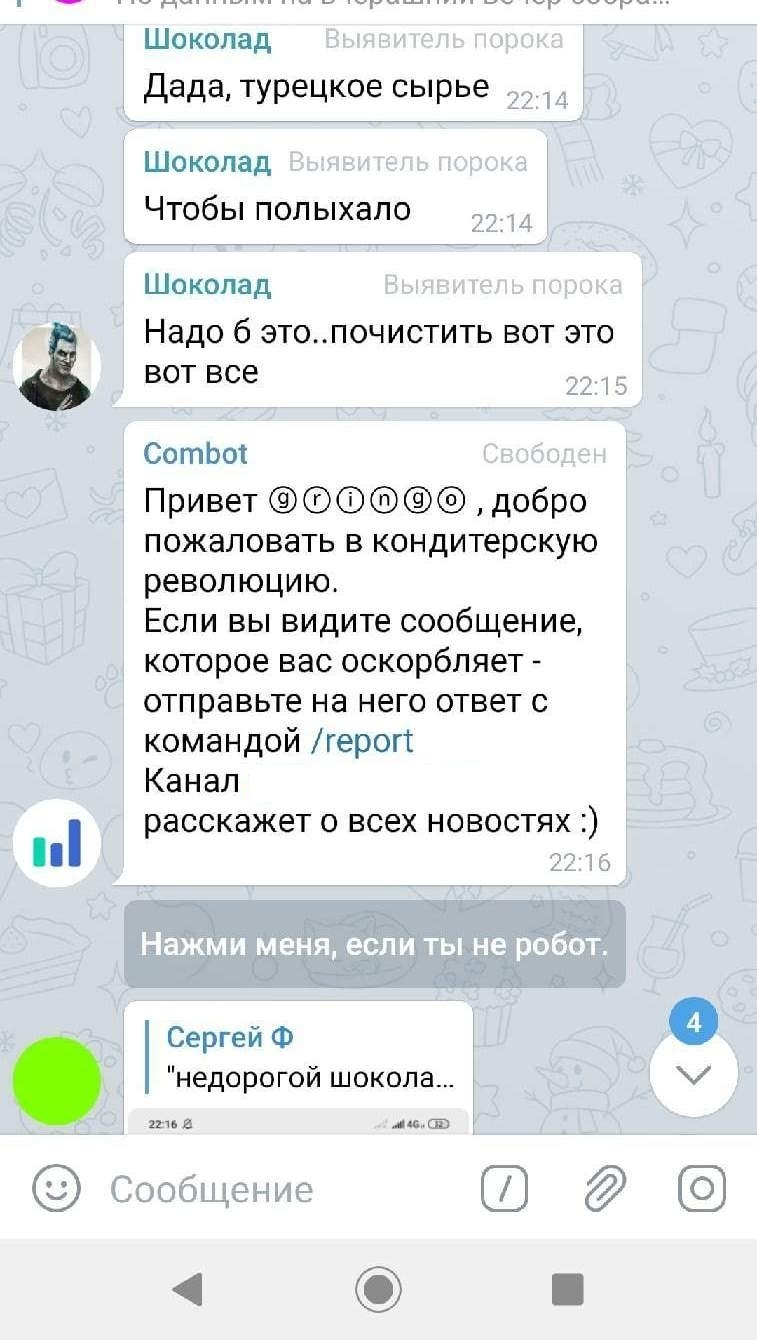Open the /report command link
757x1340 pixels.
tap(362, 741)
